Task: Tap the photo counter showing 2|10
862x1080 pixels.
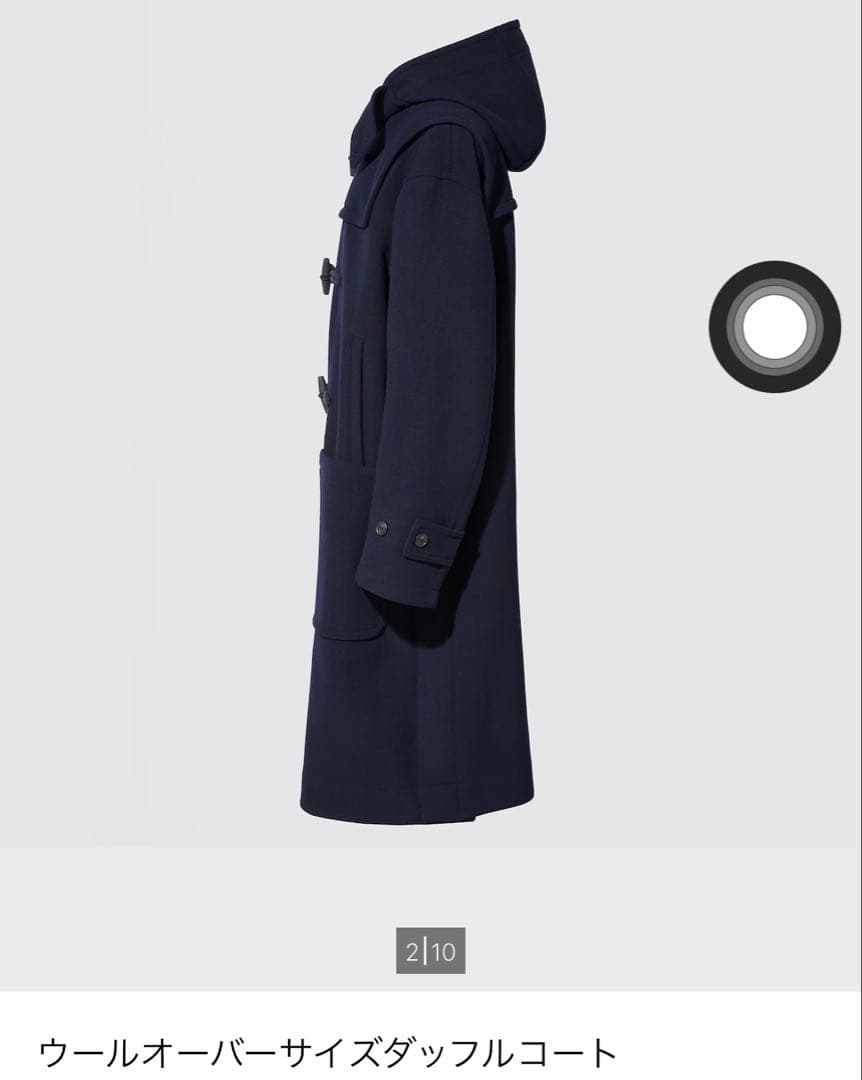Action: coord(430,951)
